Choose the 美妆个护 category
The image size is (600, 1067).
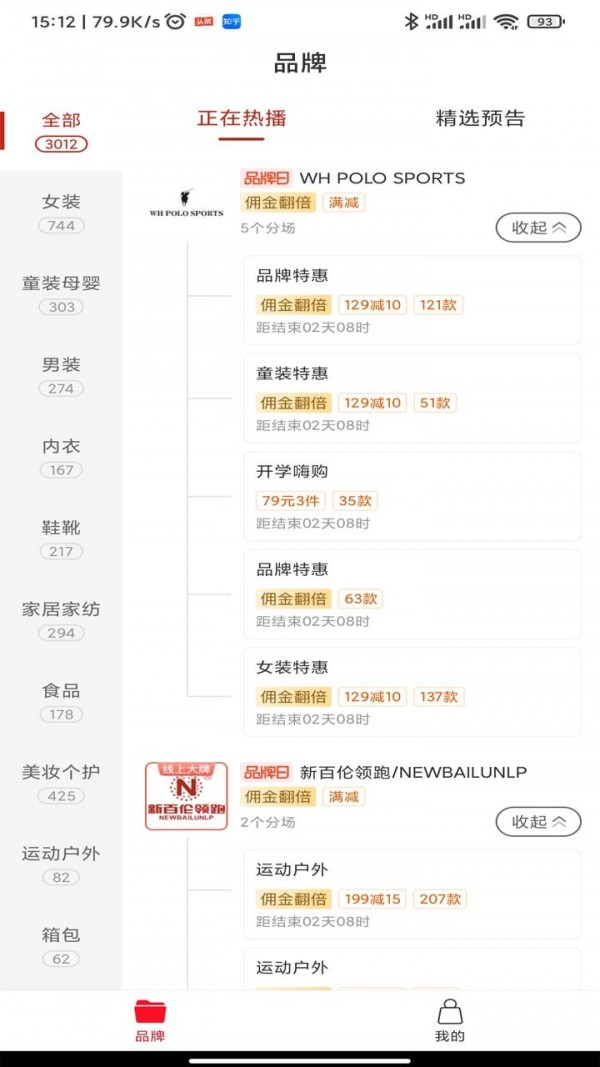[x=61, y=783]
